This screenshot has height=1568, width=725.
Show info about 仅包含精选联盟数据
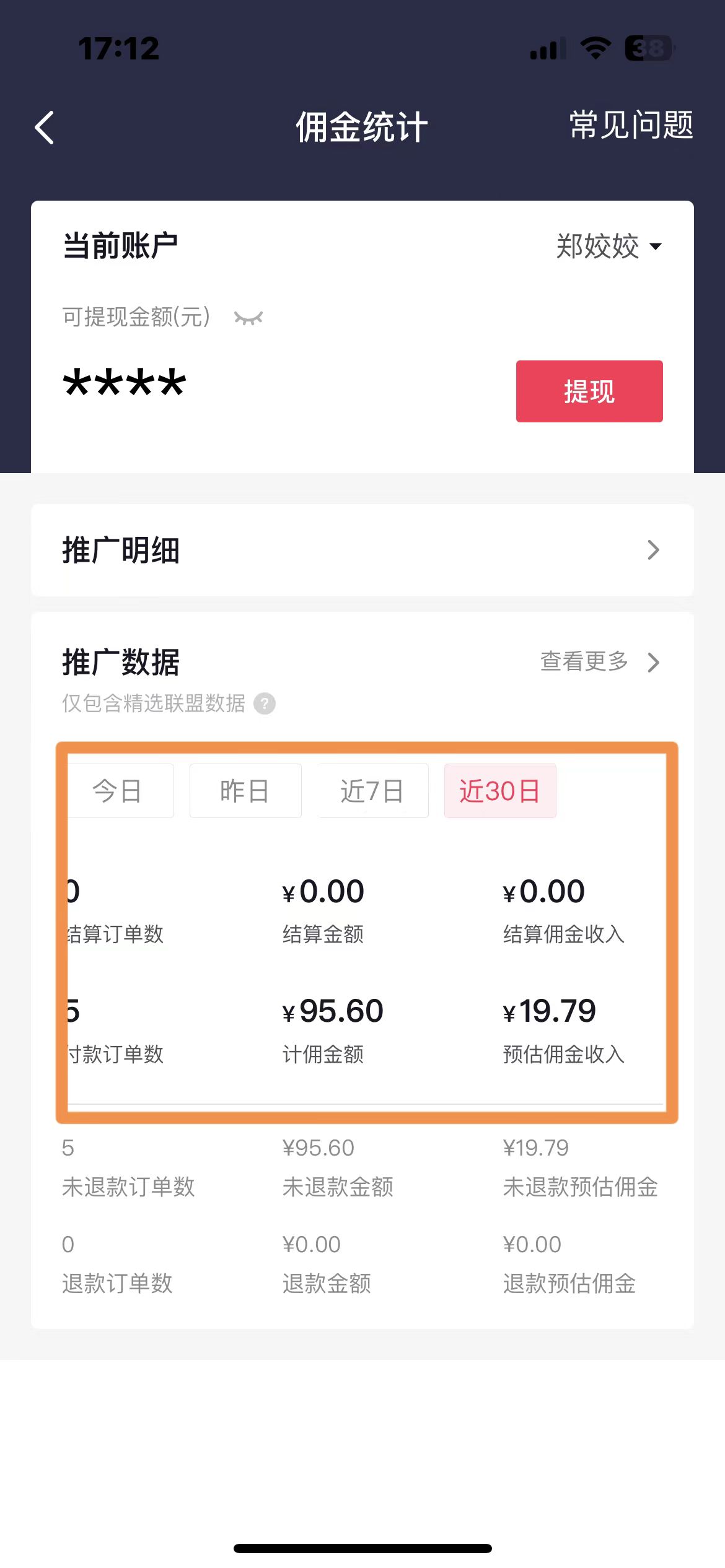point(265,703)
